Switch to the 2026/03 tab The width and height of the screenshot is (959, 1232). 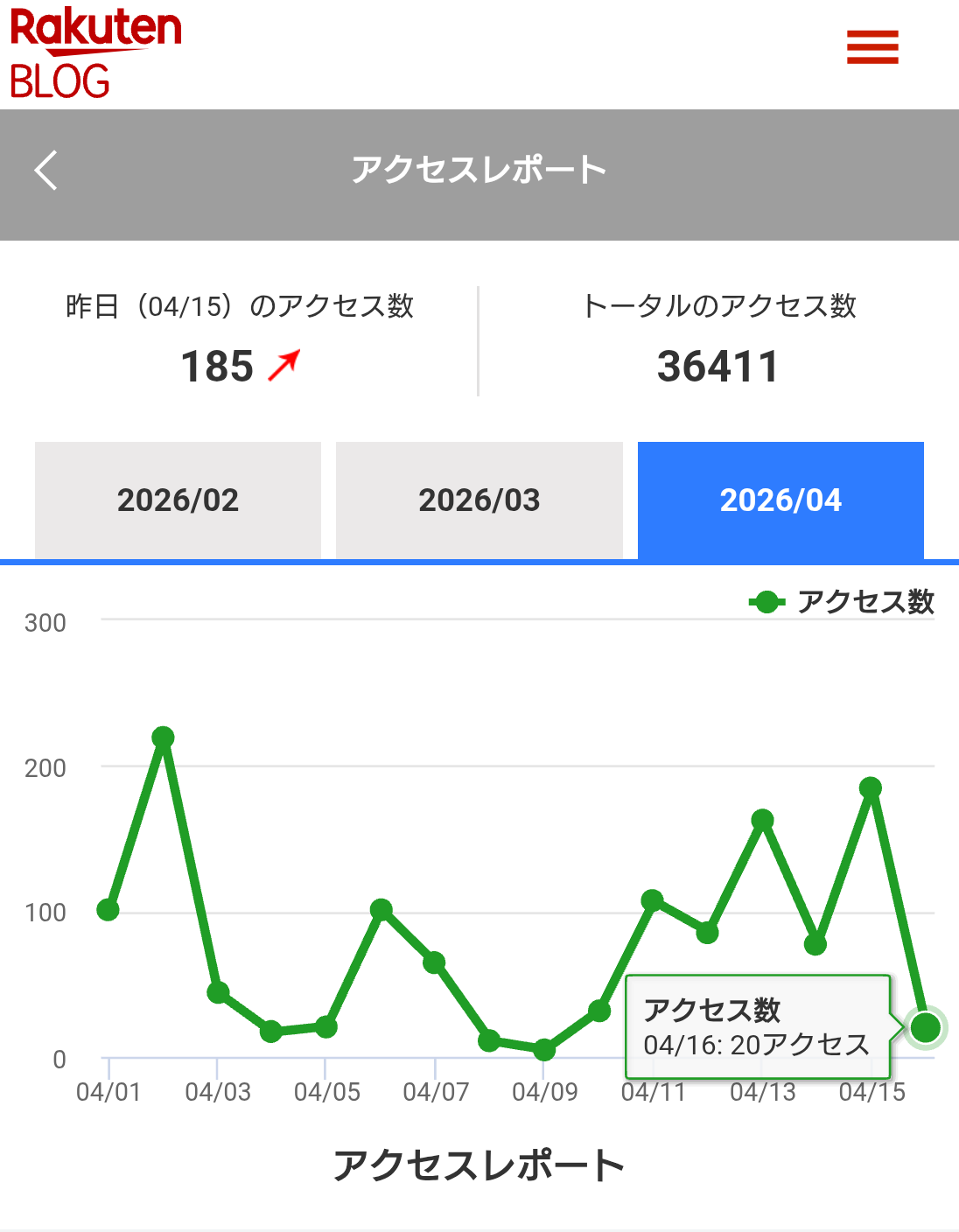click(x=479, y=500)
